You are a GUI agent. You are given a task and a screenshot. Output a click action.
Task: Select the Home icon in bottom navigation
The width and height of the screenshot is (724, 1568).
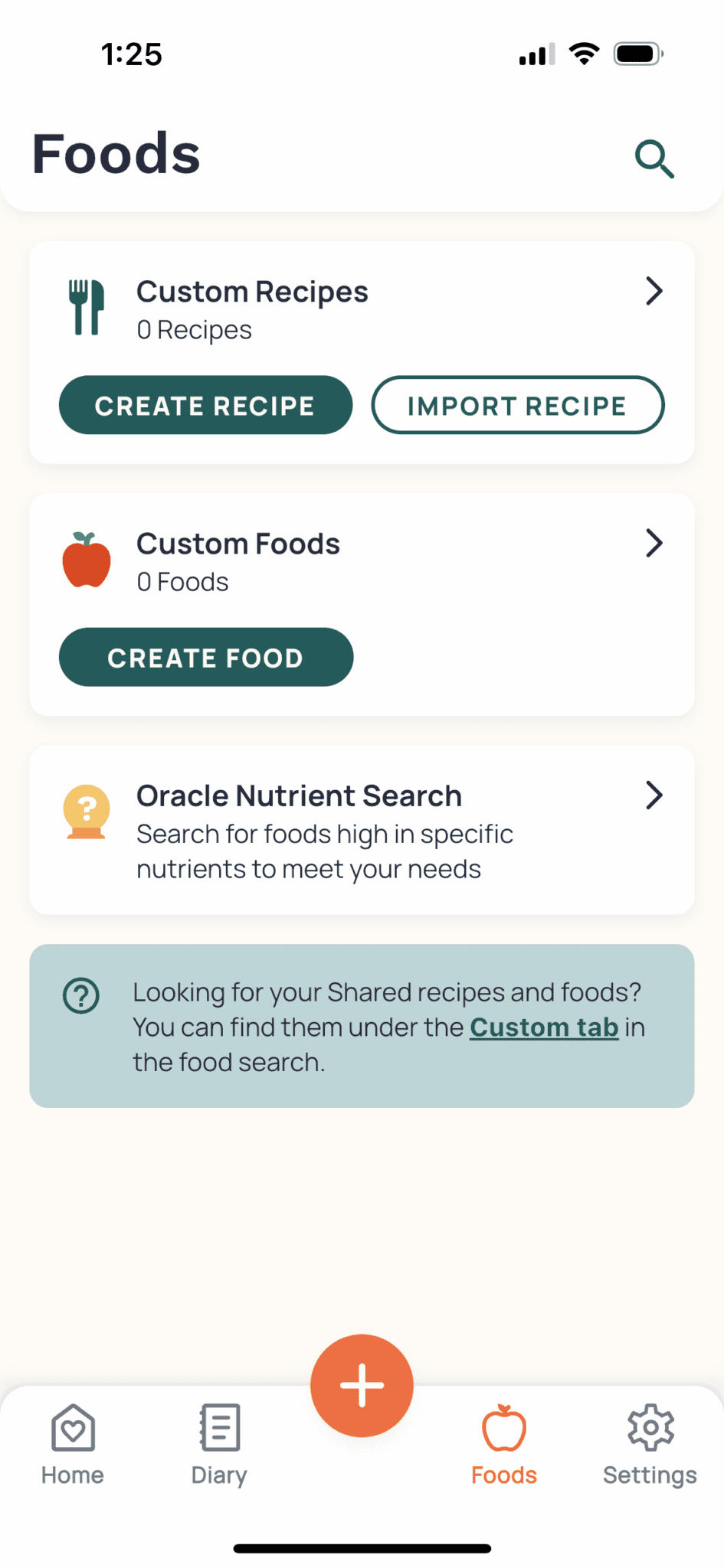tap(72, 1426)
